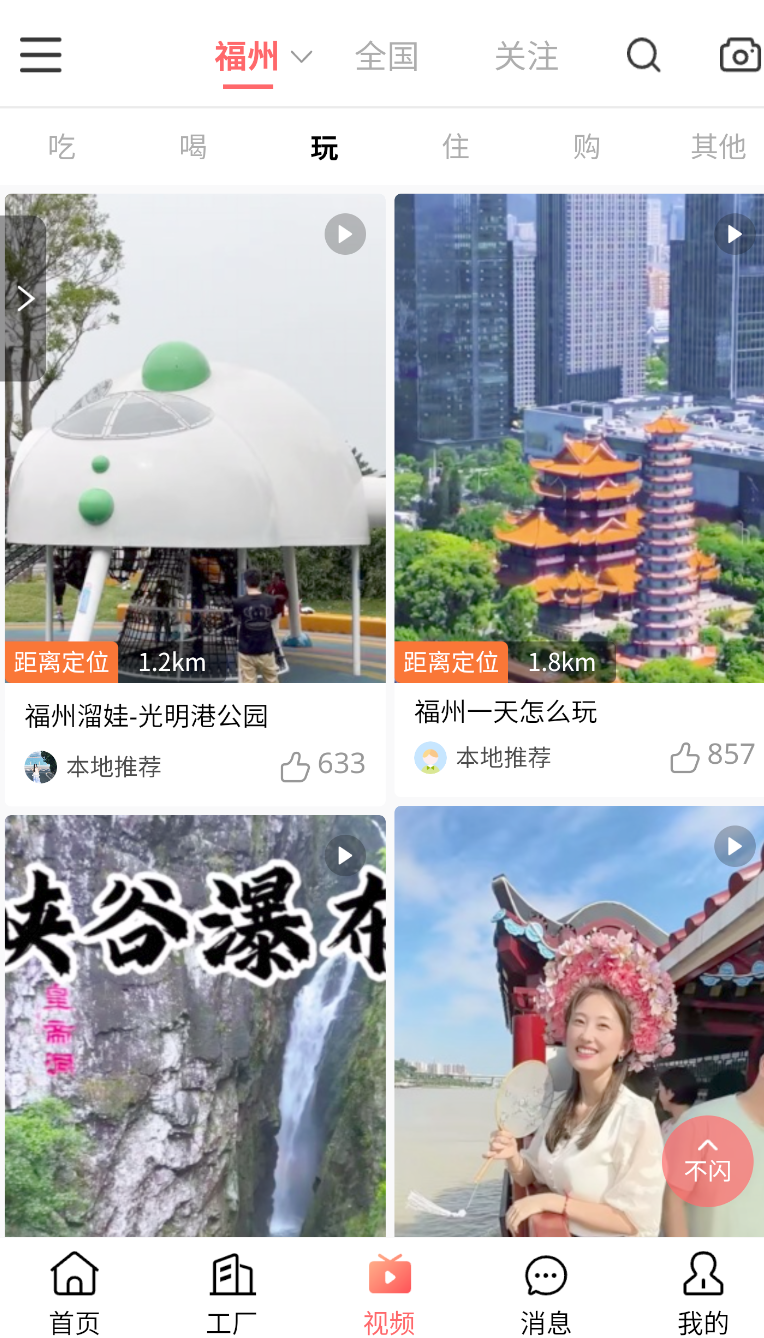Open the post titled 福州一天怎么玩
This screenshot has width=764, height=1338.
[x=505, y=712]
